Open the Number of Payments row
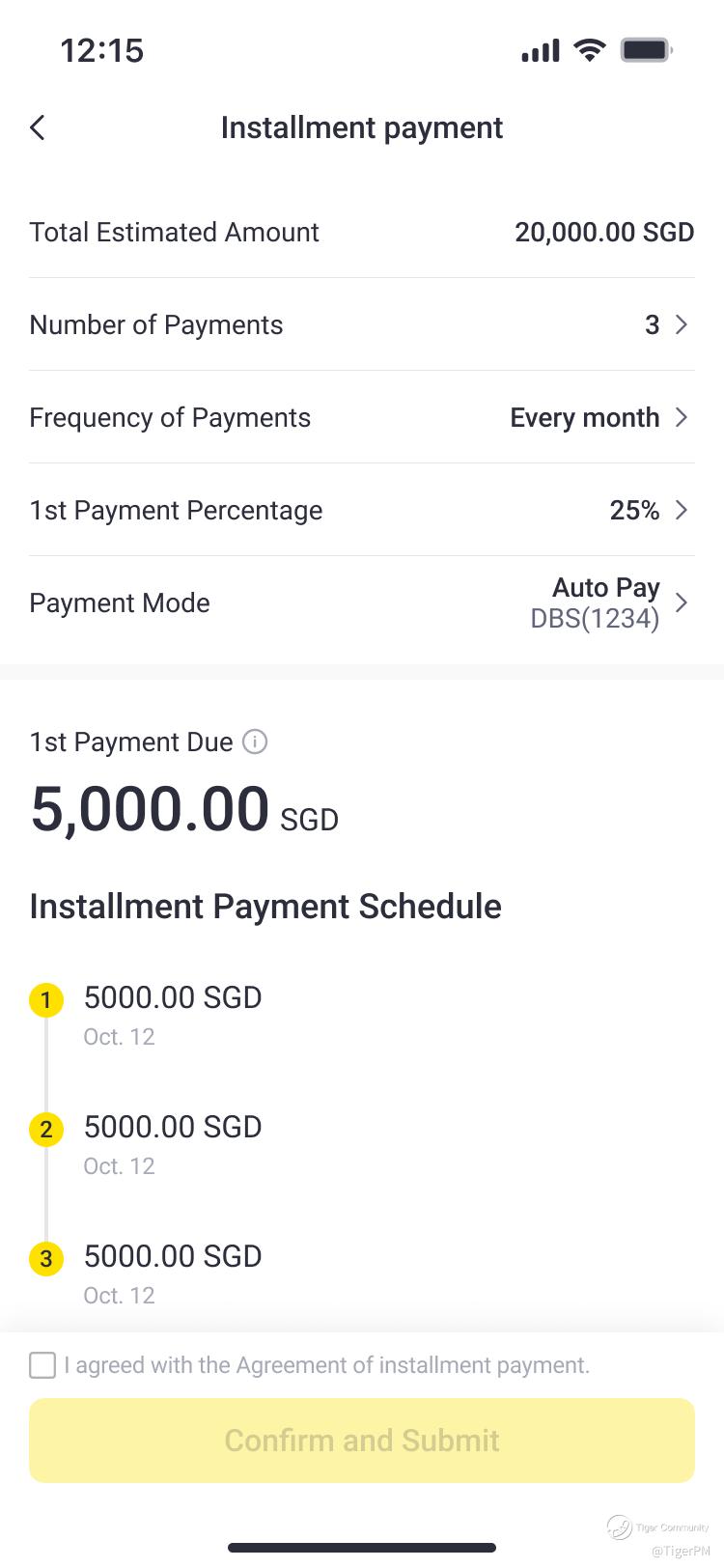Viewport: 724px width, 1568px height. 362,324
